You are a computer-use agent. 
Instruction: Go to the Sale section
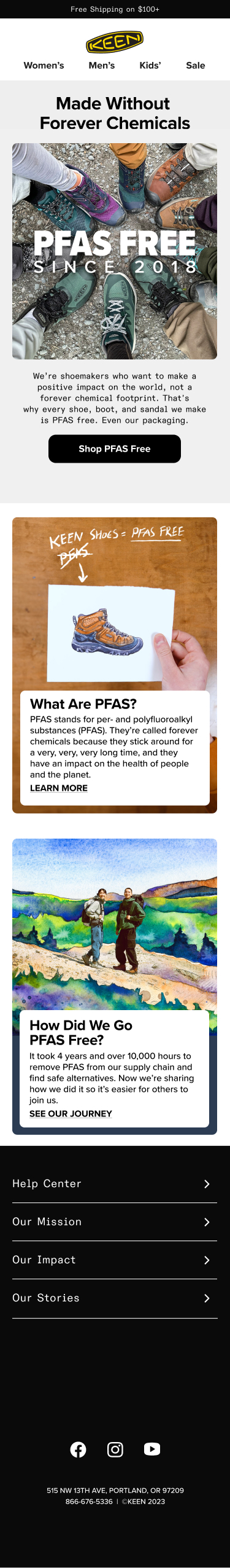(x=196, y=65)
